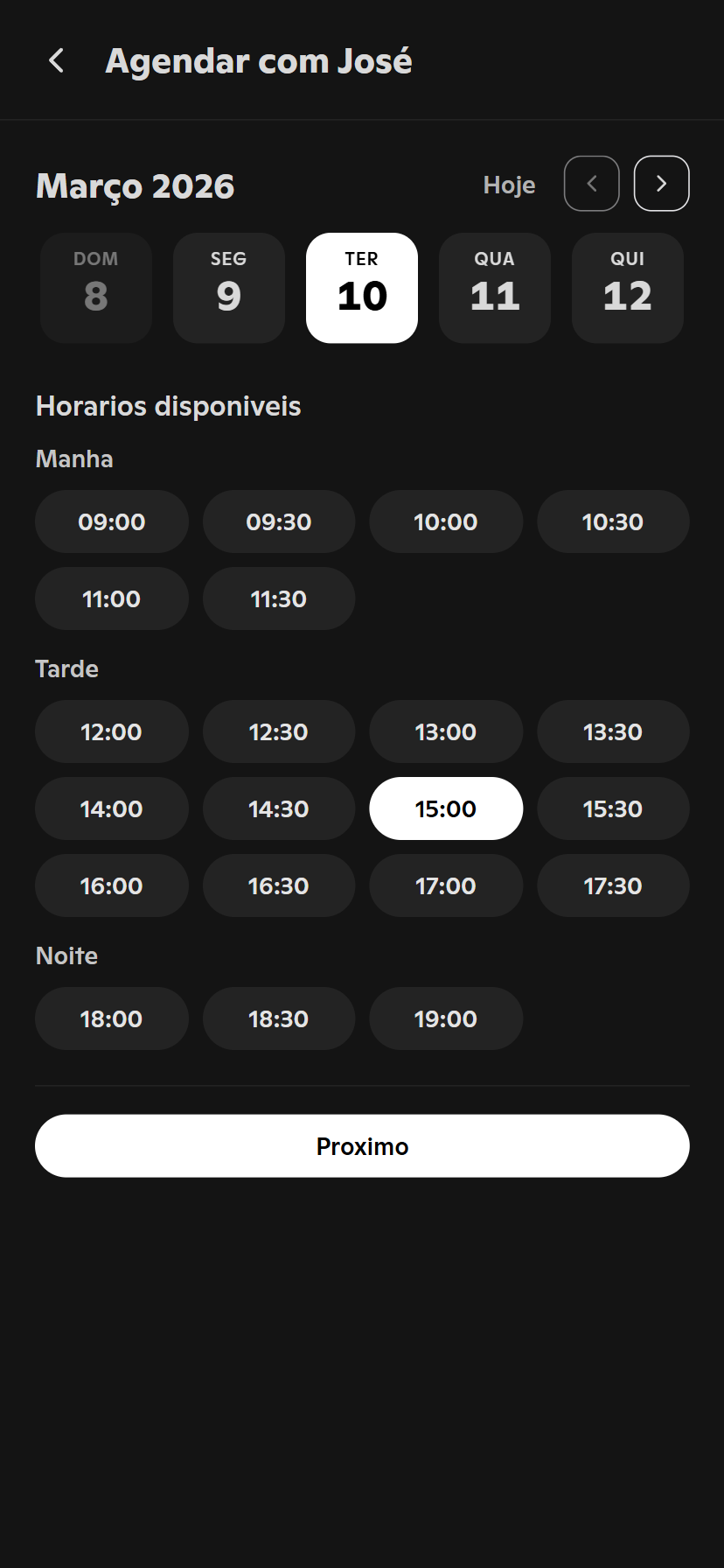Select the 19:00 time slot

446,1018
